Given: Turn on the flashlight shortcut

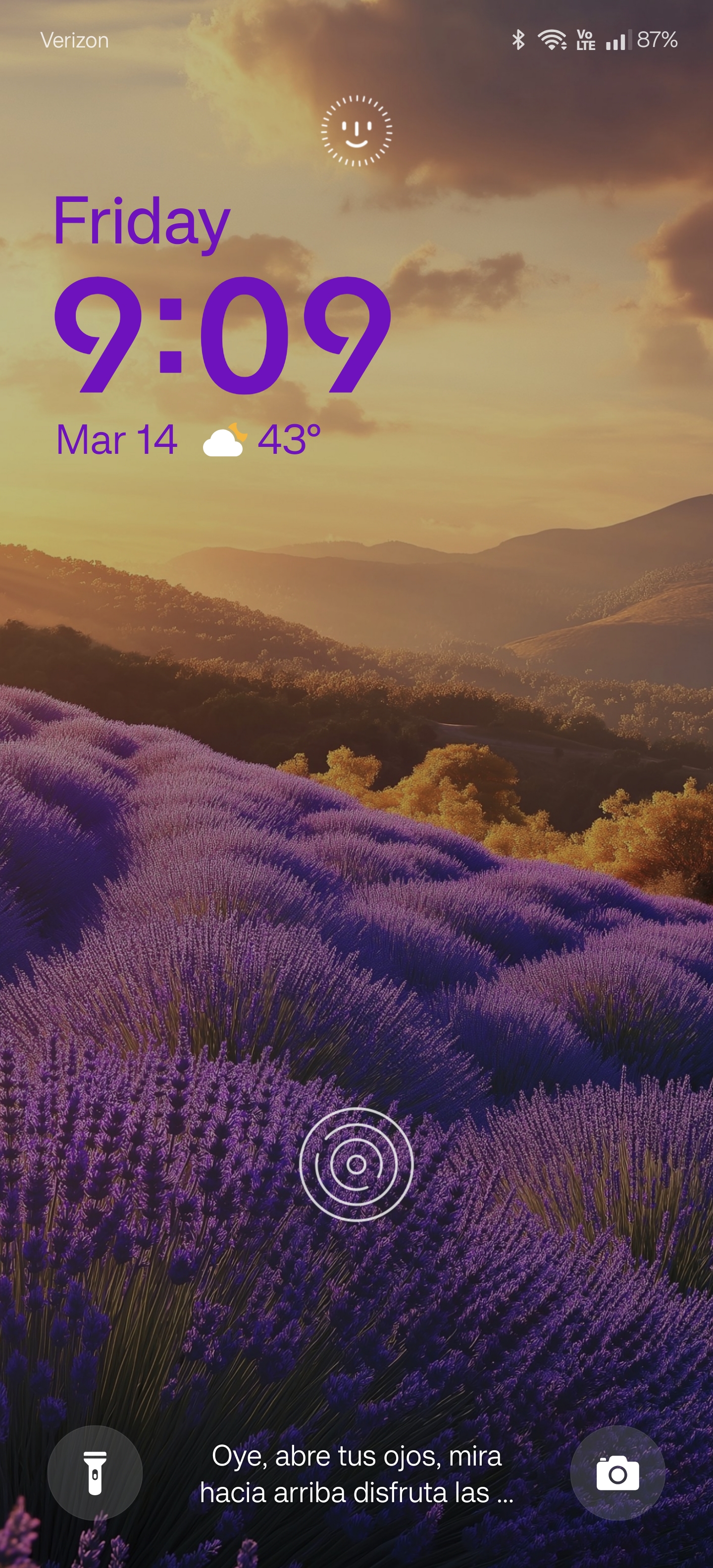Looking at the screenshot, I should tap(95, 1472).
